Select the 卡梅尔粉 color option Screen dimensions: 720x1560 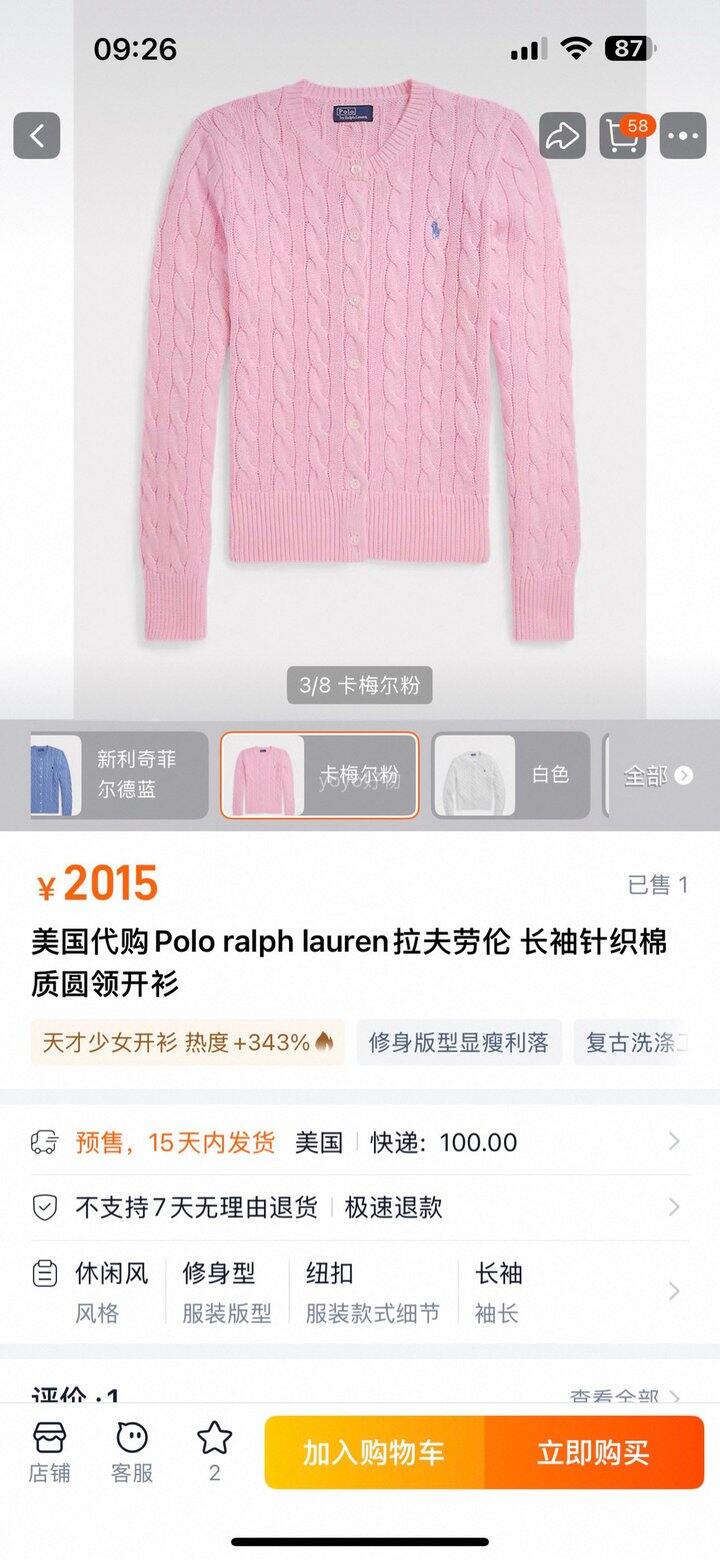point(319,775)
